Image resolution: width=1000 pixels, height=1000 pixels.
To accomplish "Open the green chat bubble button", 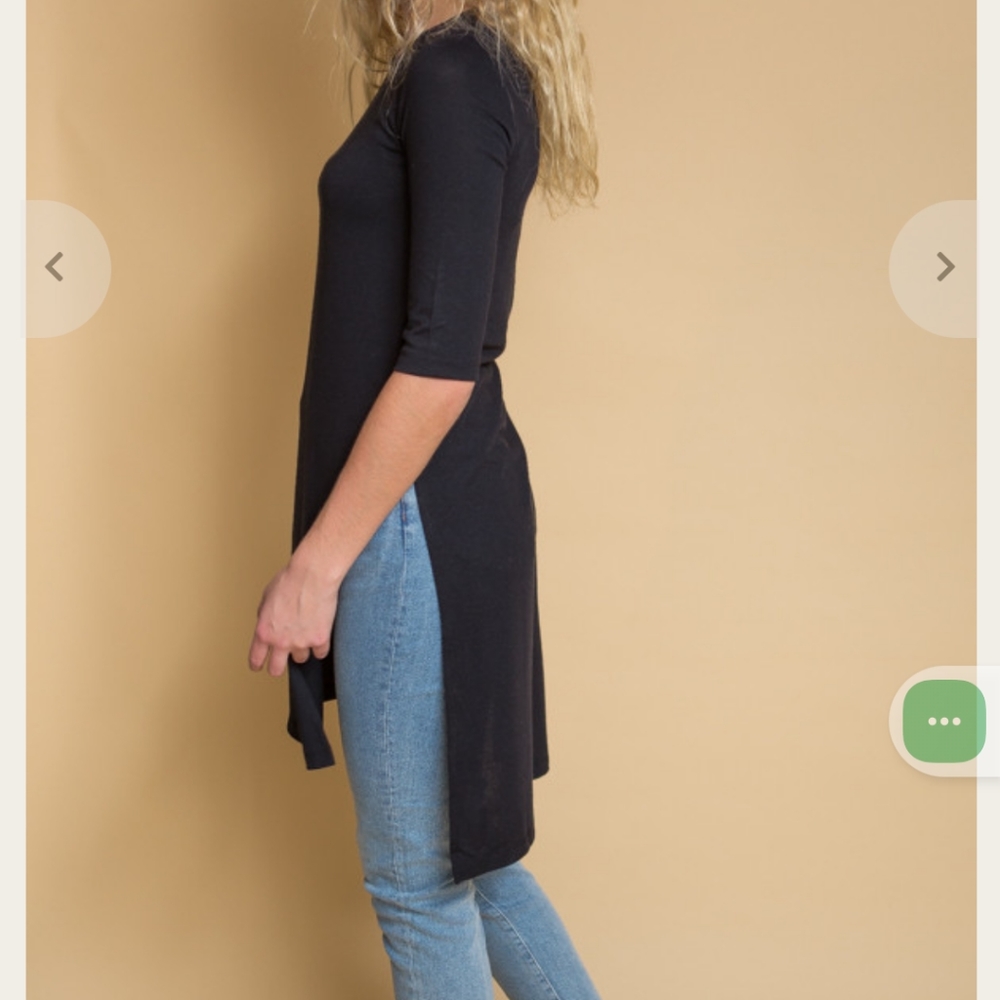I will coord(944,721).
